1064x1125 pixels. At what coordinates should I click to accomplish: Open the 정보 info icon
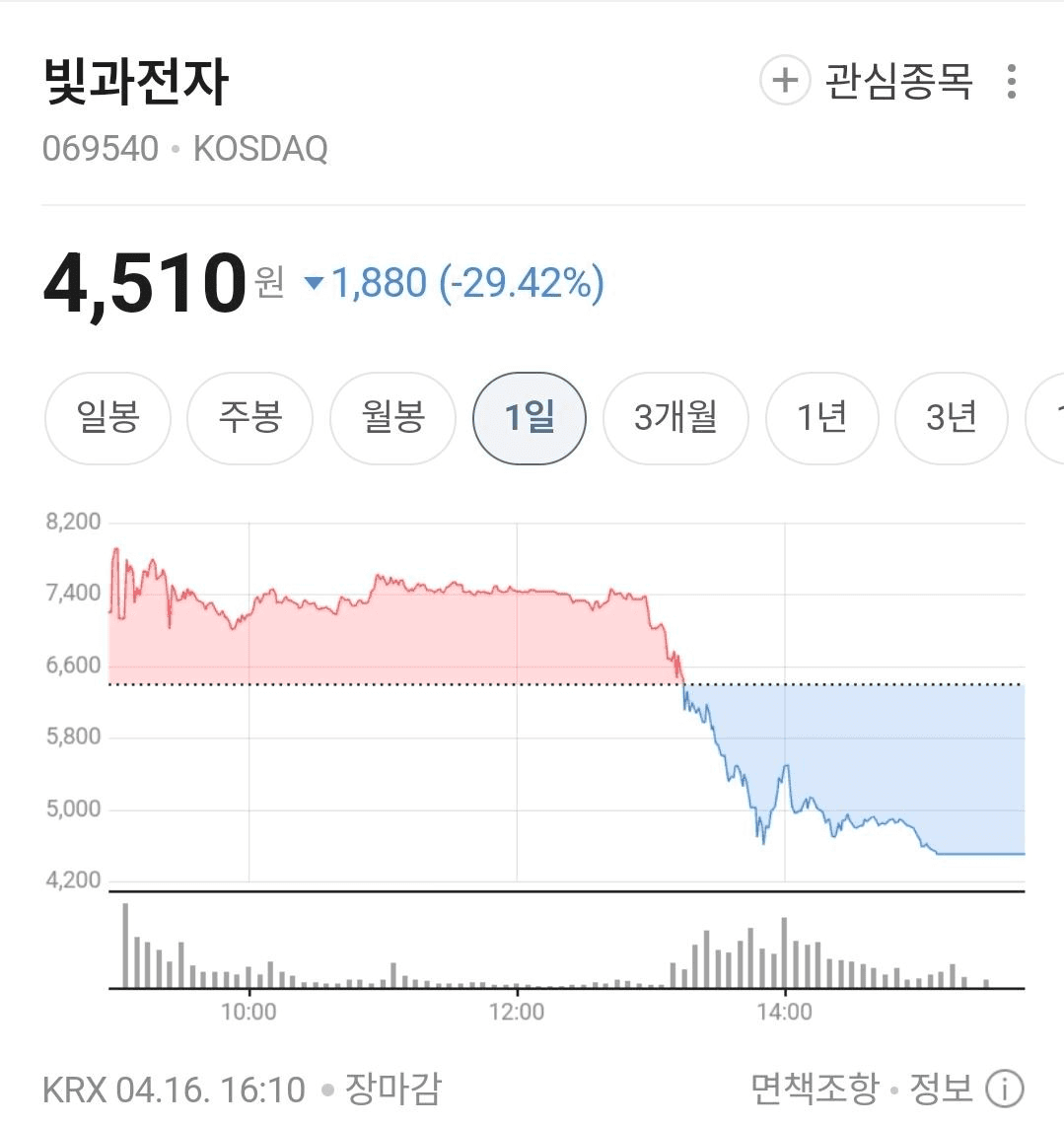point(1004,1089)
